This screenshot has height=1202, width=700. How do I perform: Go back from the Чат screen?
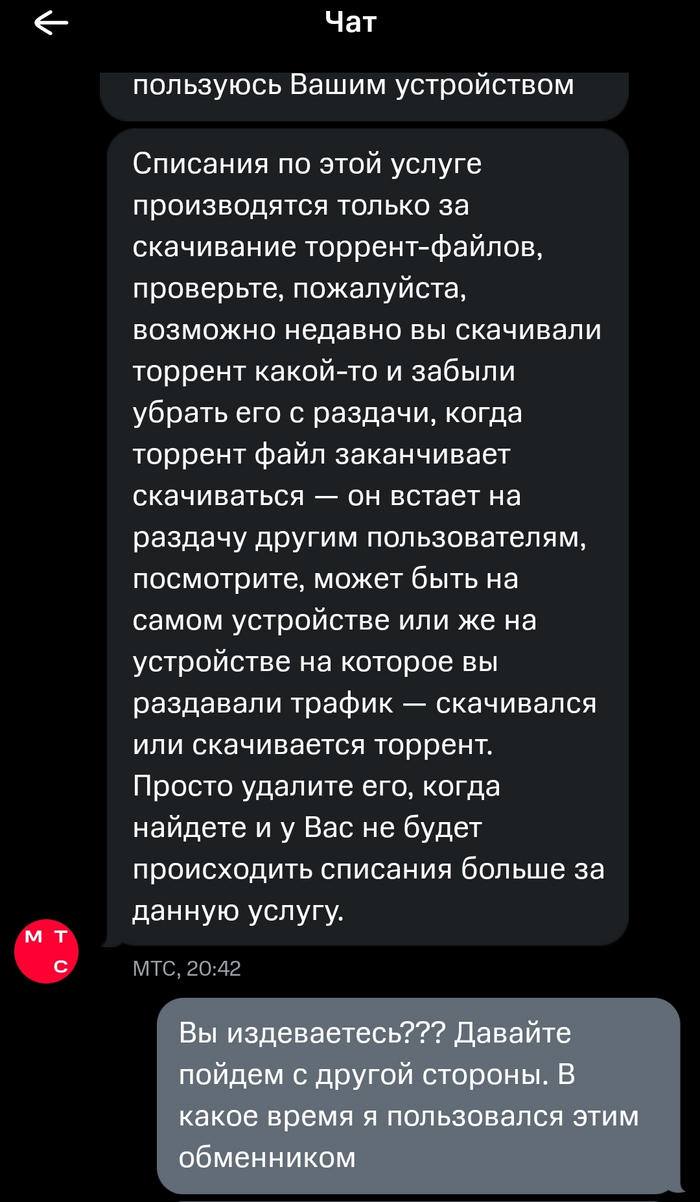point(50,24)
